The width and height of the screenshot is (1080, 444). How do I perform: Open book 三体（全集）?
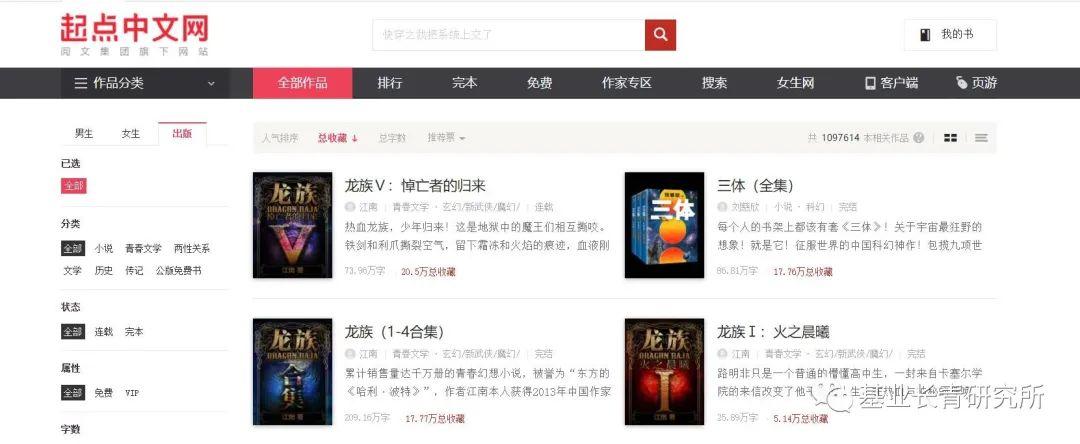coord(754,185)
